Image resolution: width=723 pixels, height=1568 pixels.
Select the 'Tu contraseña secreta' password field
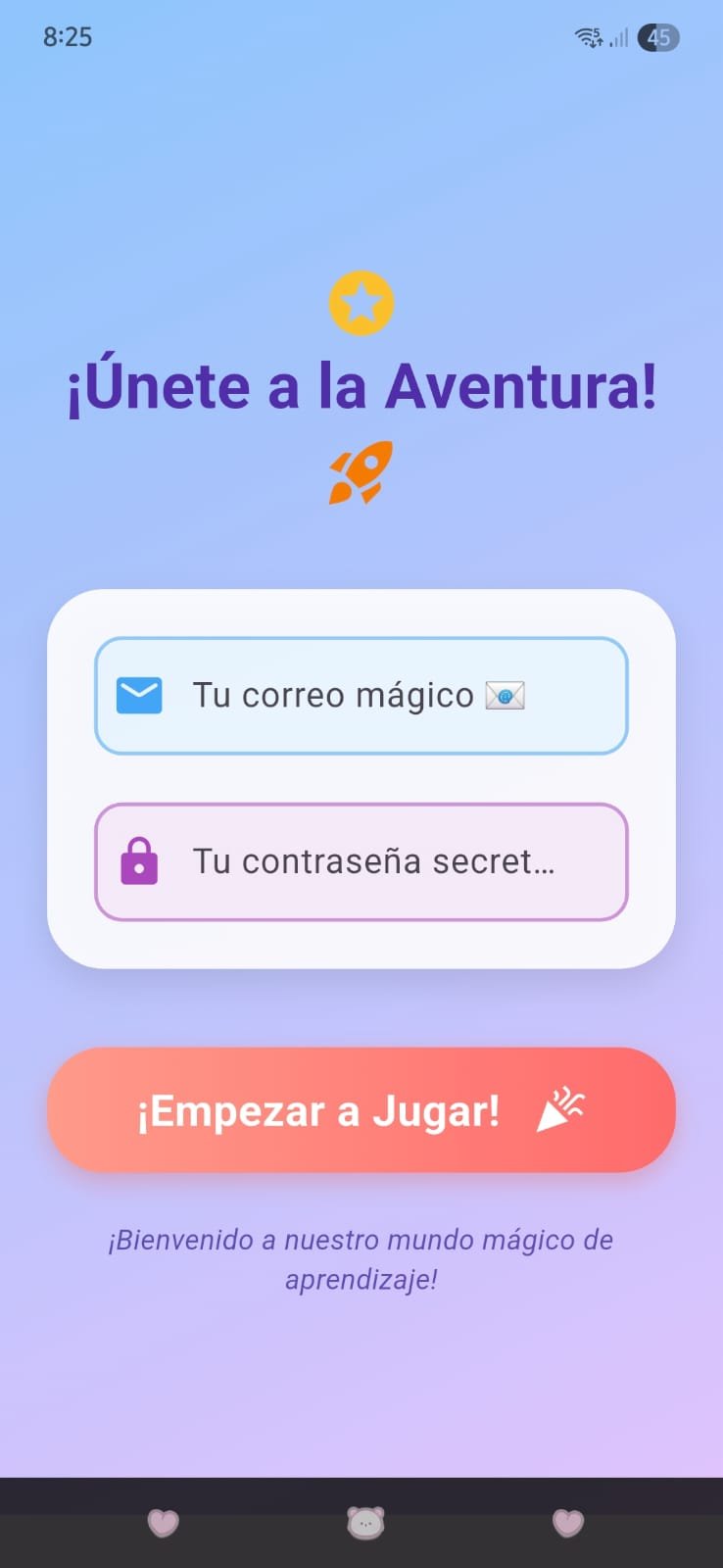click(361, 861)
